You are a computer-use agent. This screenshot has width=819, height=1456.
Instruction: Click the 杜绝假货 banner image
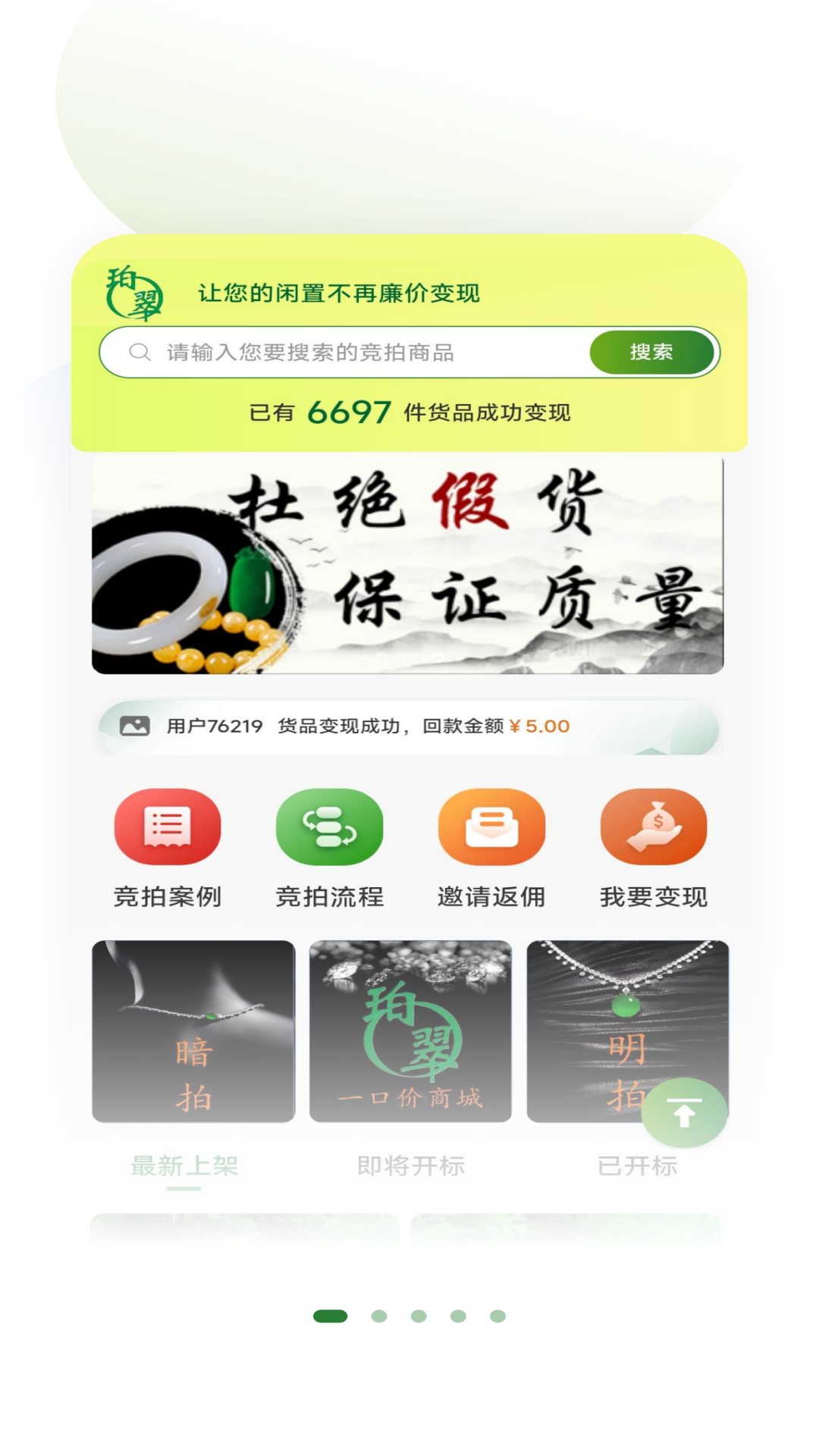tap(409, 565)
